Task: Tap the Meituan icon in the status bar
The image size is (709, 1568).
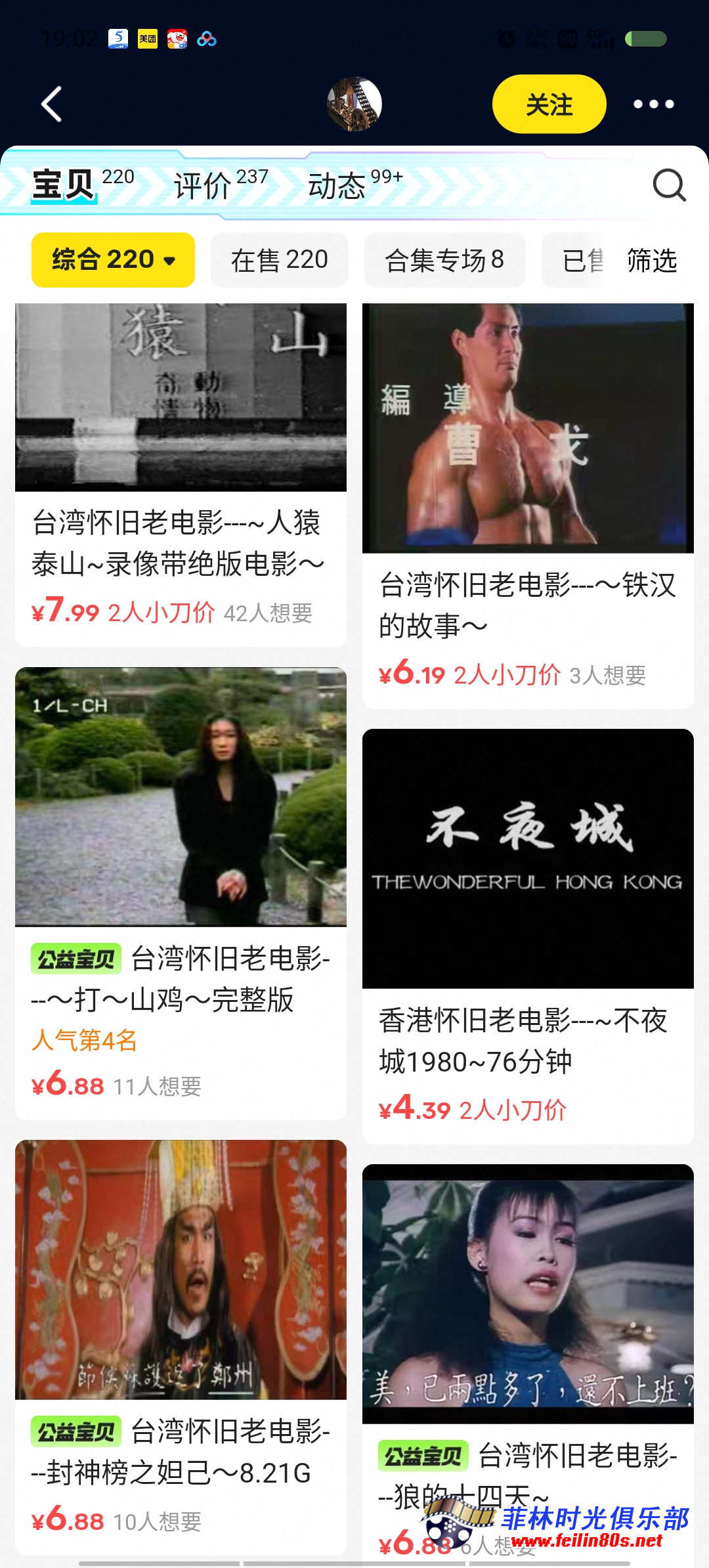Action: coord(148,39)
